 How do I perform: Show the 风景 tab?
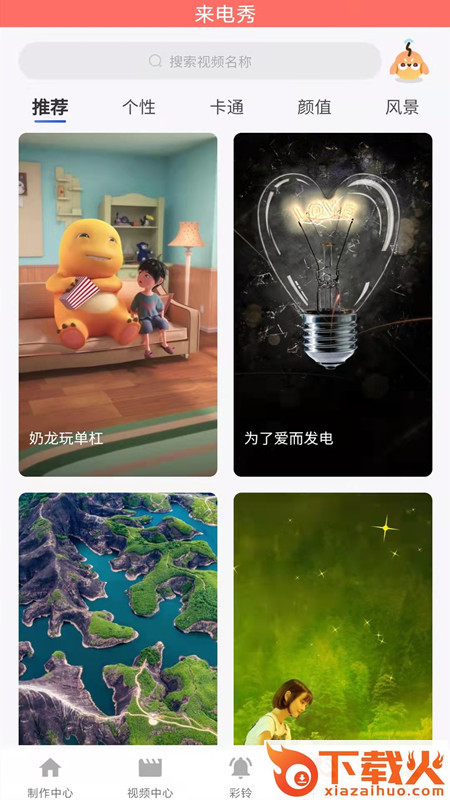[x=402, y=107]
